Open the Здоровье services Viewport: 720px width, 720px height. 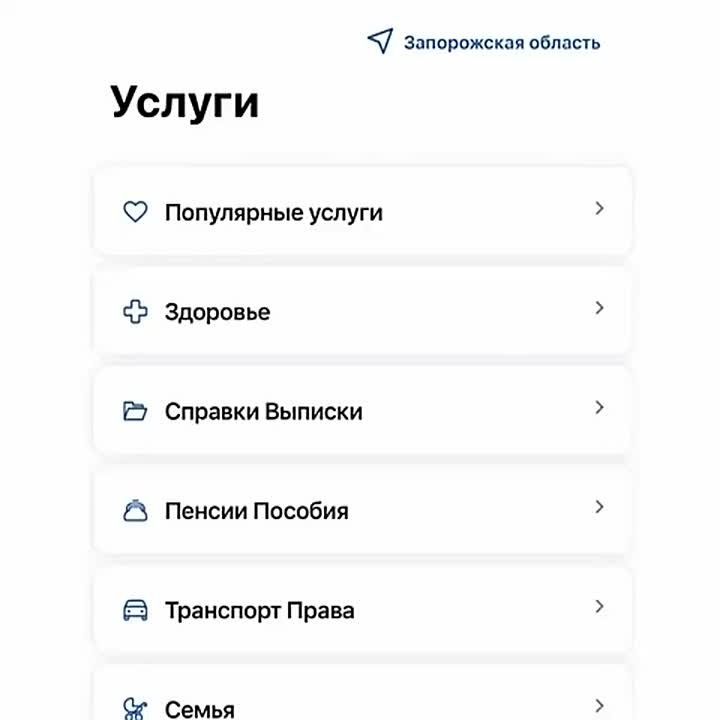(x=362, y=311)
